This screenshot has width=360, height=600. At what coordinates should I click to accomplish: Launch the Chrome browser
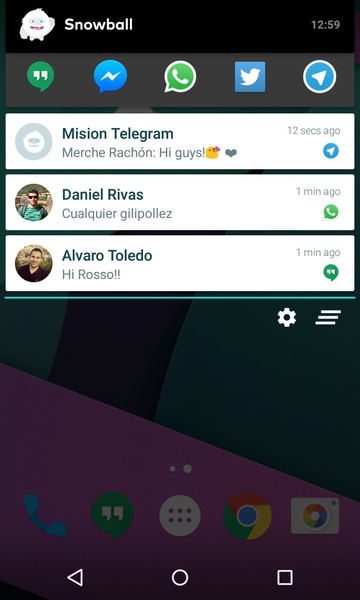[248, 515]
